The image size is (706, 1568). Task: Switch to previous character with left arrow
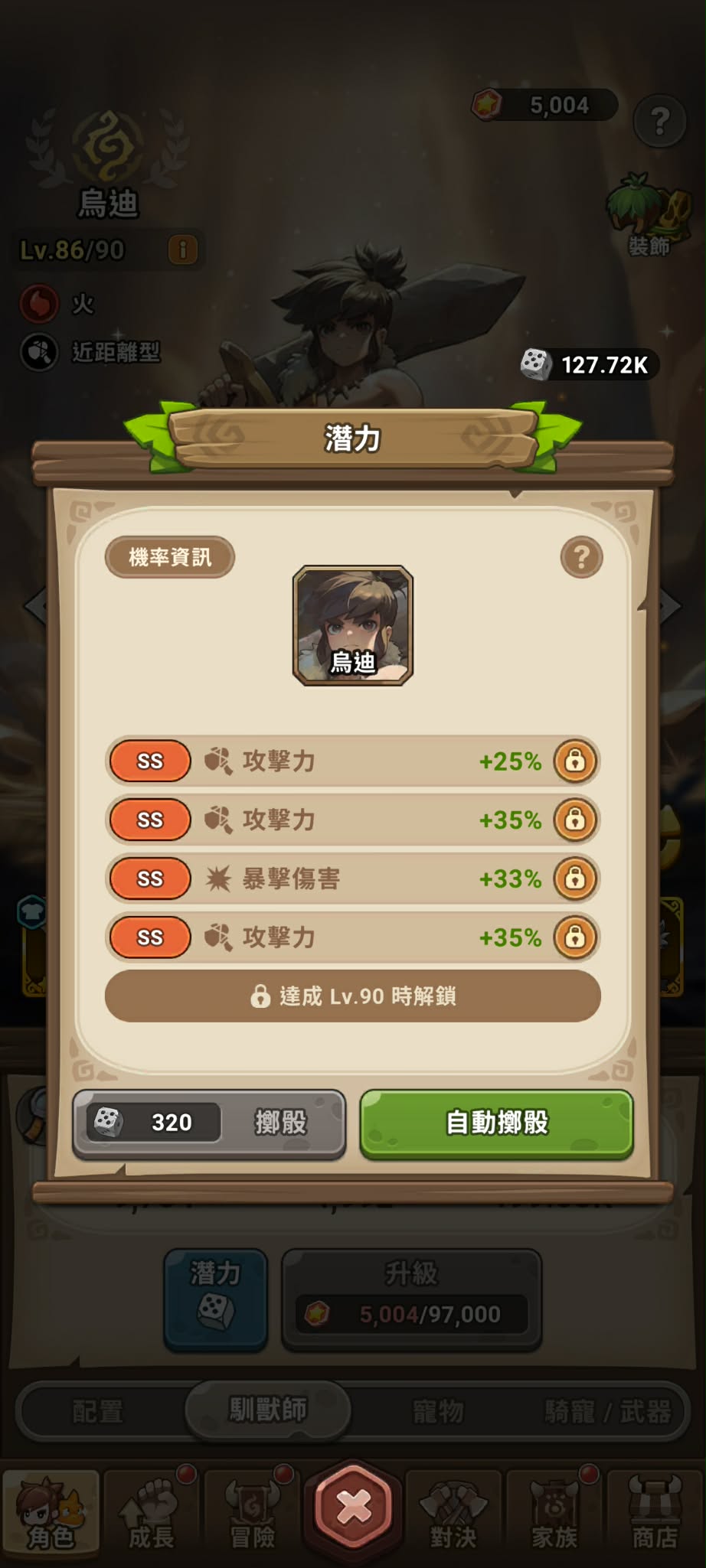(34, 606)
